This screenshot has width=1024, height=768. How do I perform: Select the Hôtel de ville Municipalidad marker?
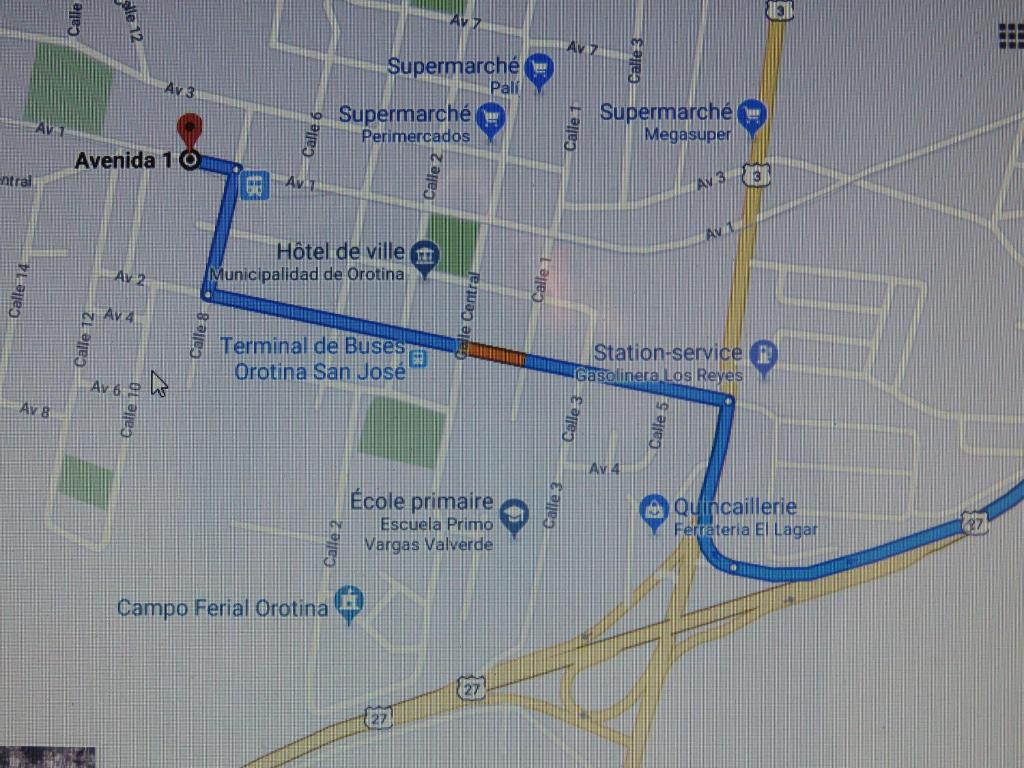pyautogui.click(x=425, y=257)
